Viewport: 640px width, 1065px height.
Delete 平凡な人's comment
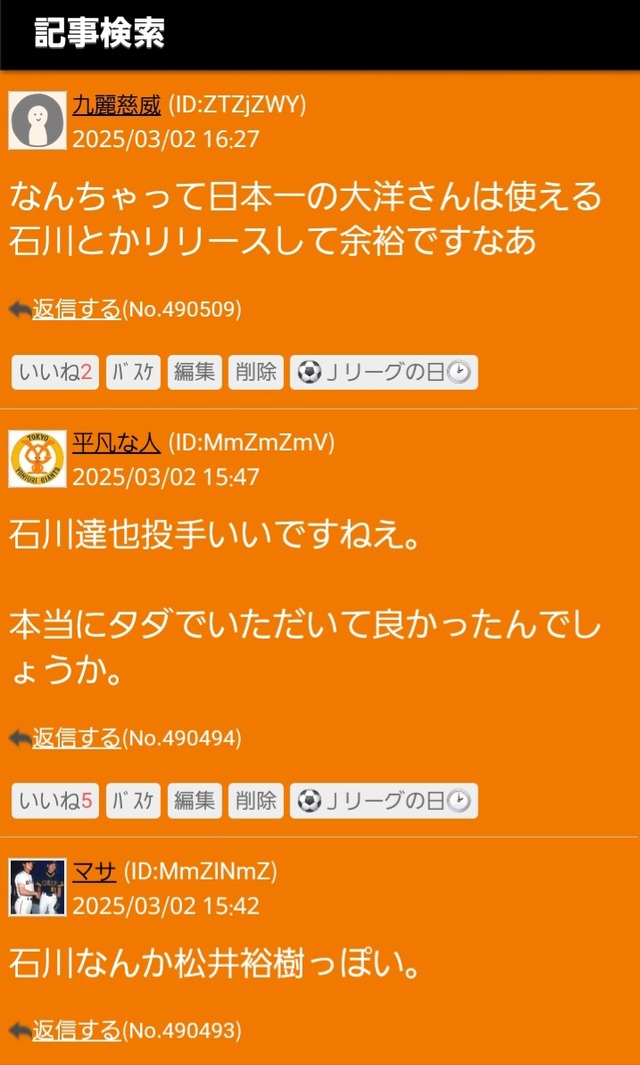pyautogui.click(x=255, y=801)
